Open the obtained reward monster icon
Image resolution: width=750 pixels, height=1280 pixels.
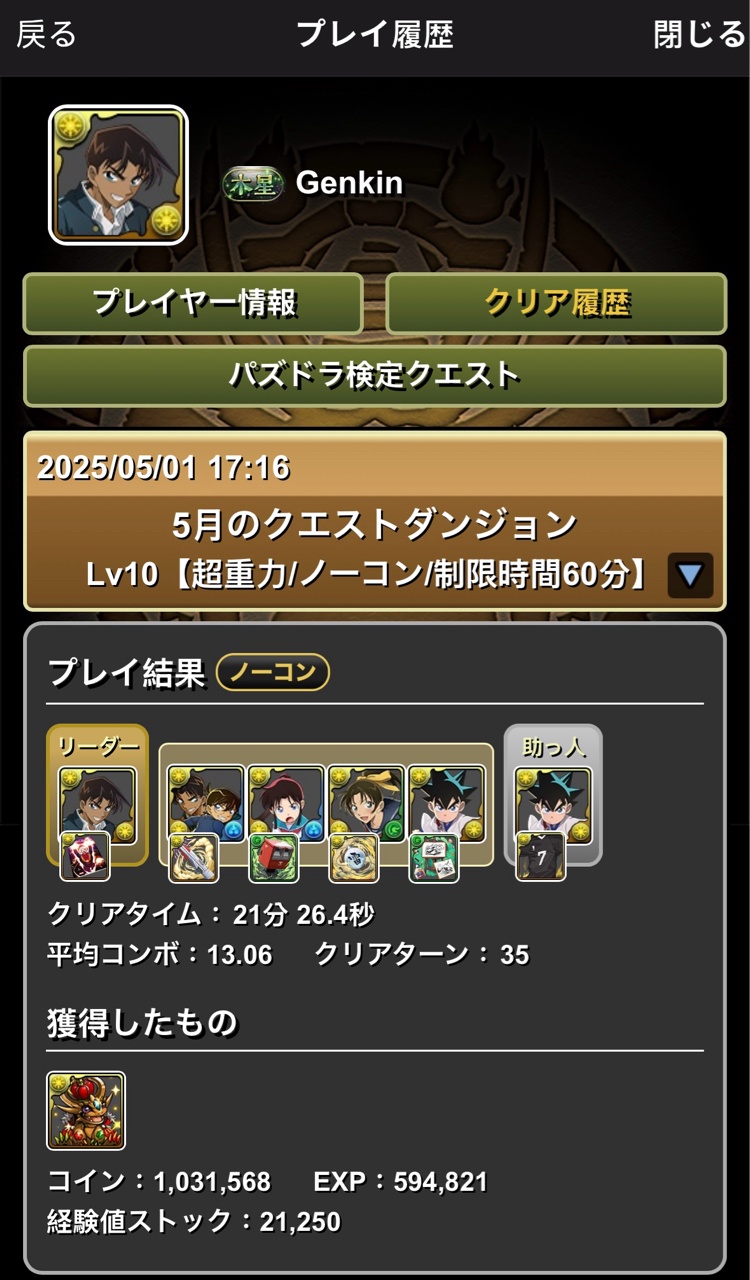pos(86,1110)
